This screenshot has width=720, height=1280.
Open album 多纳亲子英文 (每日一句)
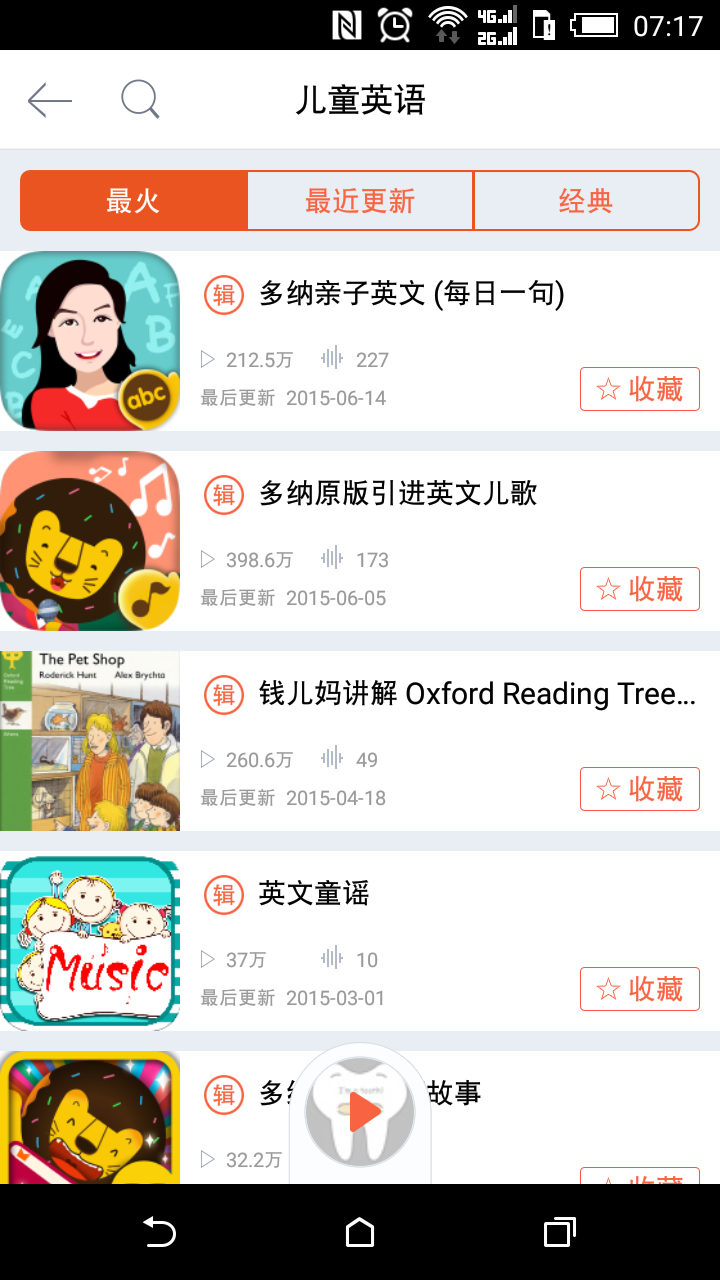411,294
